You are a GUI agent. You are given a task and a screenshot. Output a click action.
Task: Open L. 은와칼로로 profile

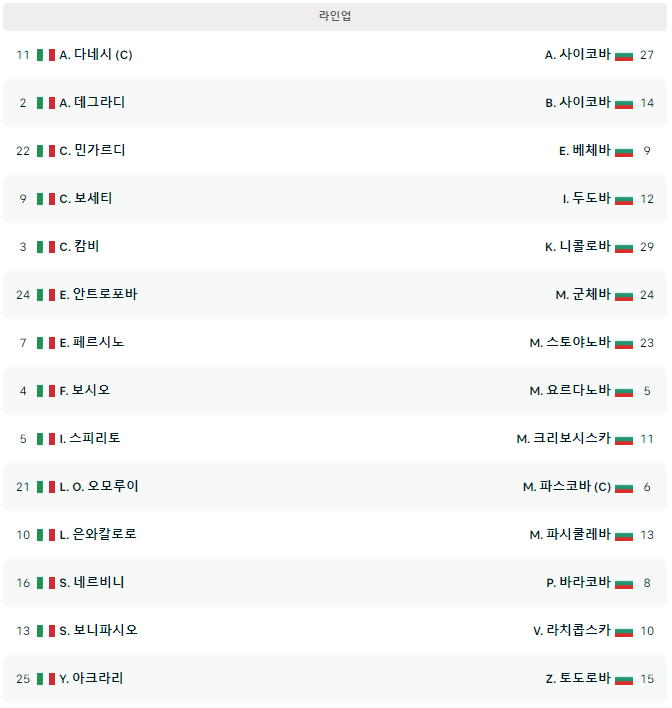[x=98, y=535]
